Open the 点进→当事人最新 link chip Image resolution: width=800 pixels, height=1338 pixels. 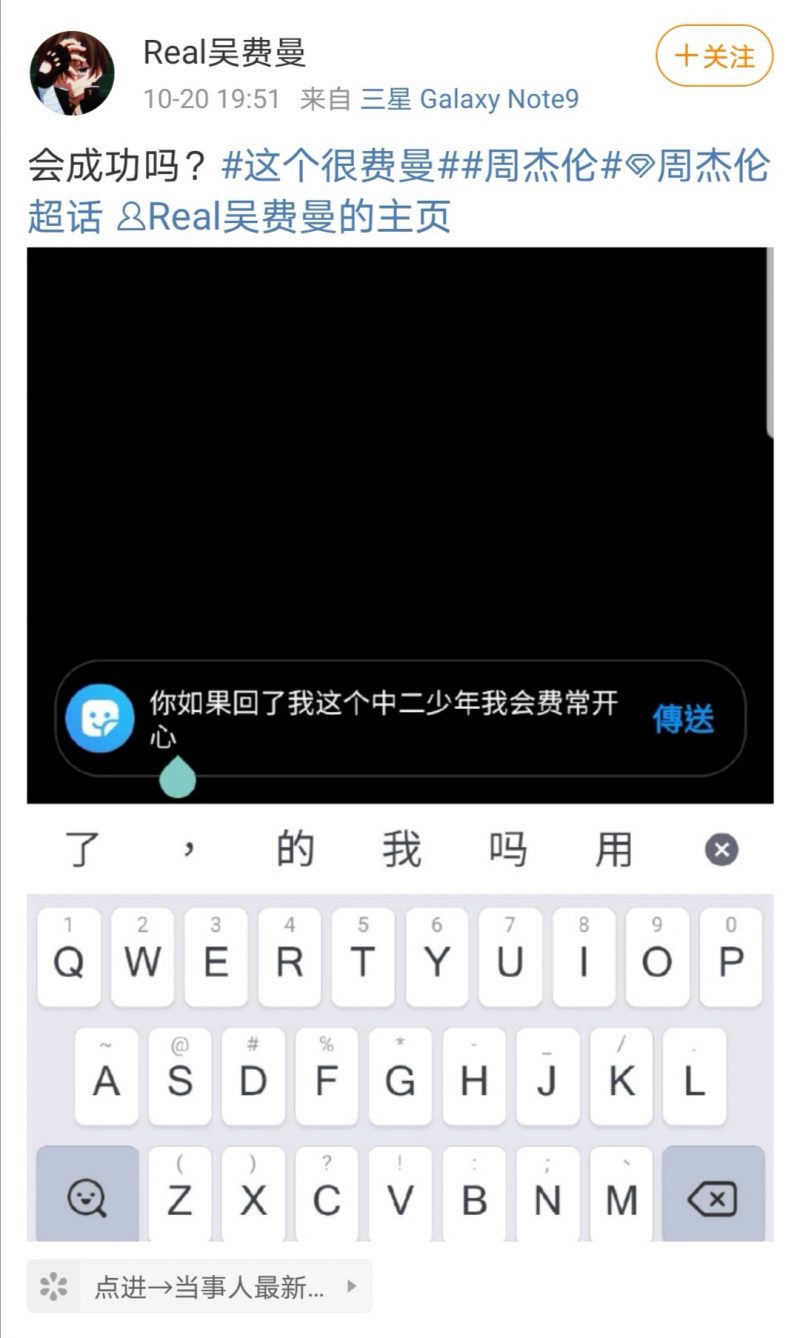tap(199, 1286)
